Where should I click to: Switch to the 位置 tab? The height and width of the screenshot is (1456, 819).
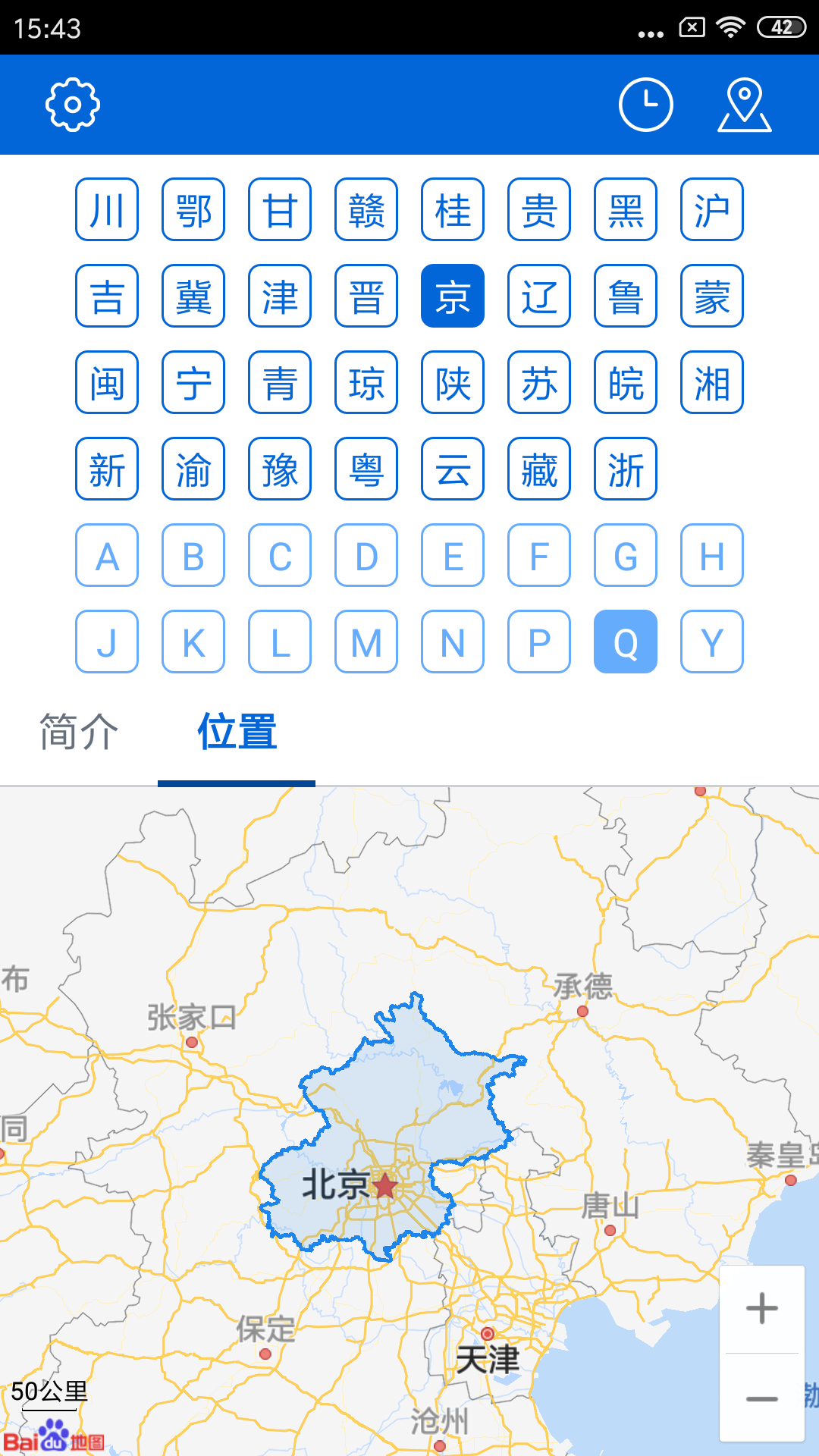click(236, 732)
